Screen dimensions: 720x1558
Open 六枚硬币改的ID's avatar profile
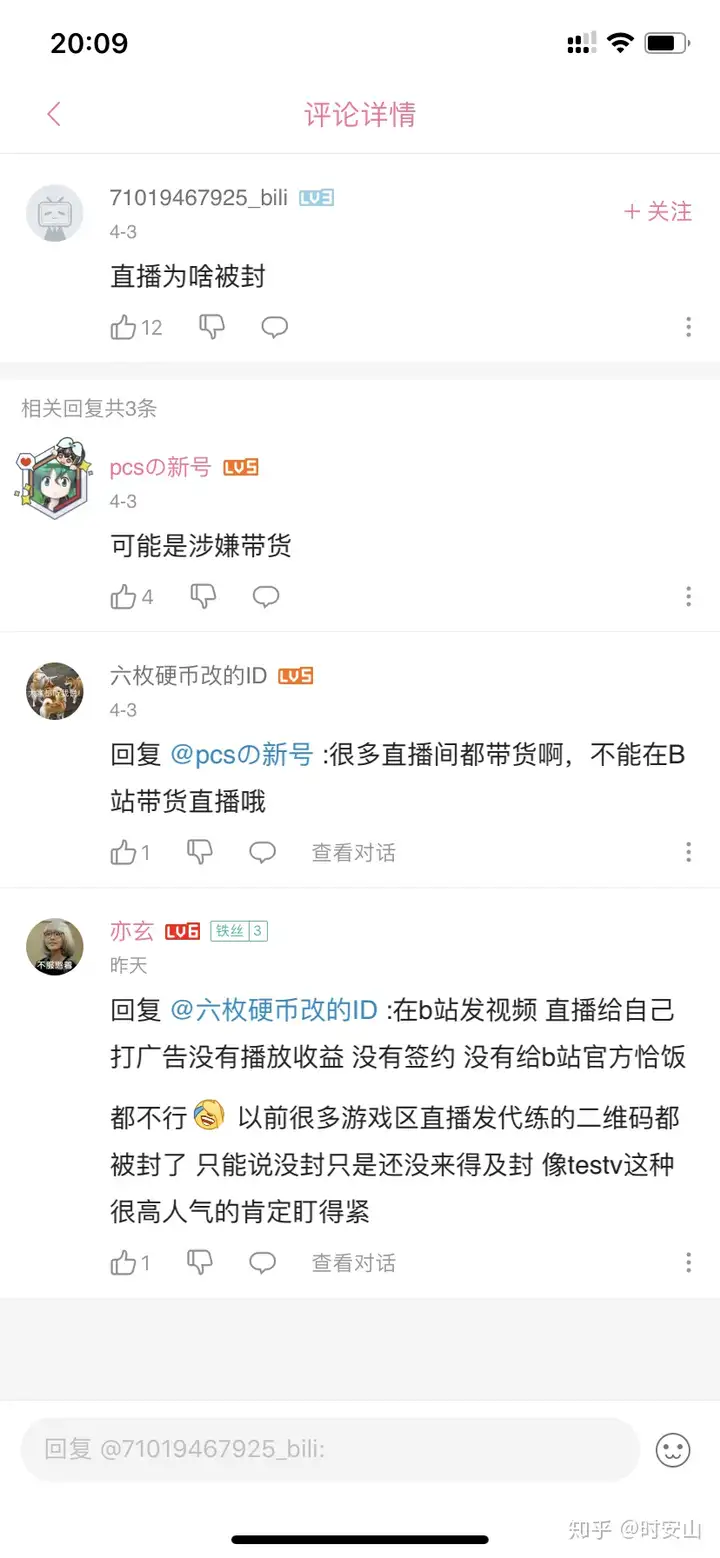[x=54, y=691]
